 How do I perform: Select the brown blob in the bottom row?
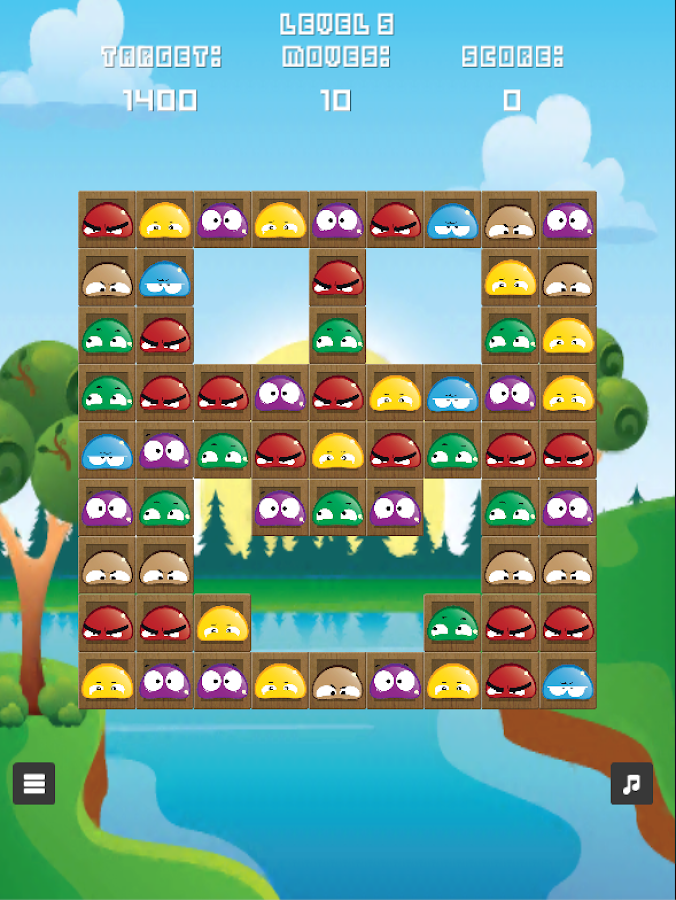pos(337,682)
